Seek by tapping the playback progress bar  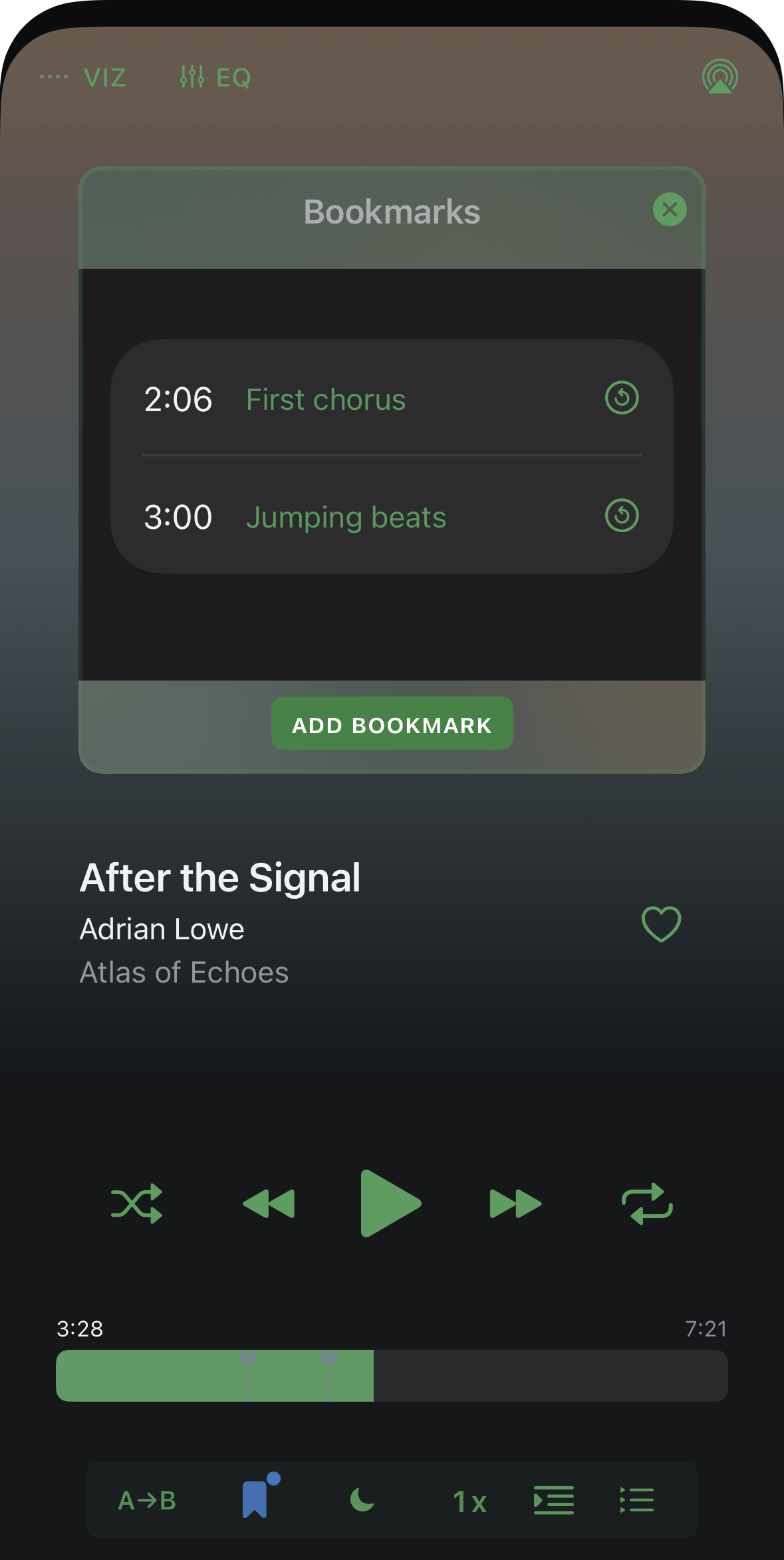pos(532,1376)
